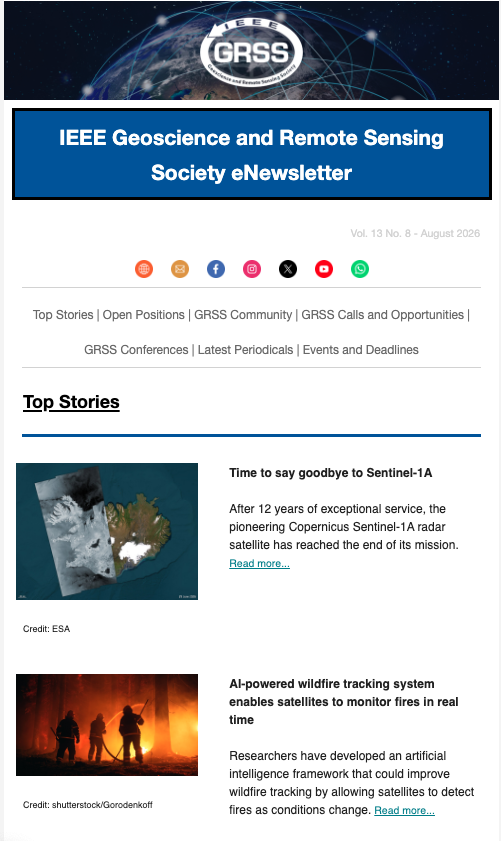This screenshot has height=841, width=501.
Task: Open the WhatsApp icon link
Action: tap(359, 269)
